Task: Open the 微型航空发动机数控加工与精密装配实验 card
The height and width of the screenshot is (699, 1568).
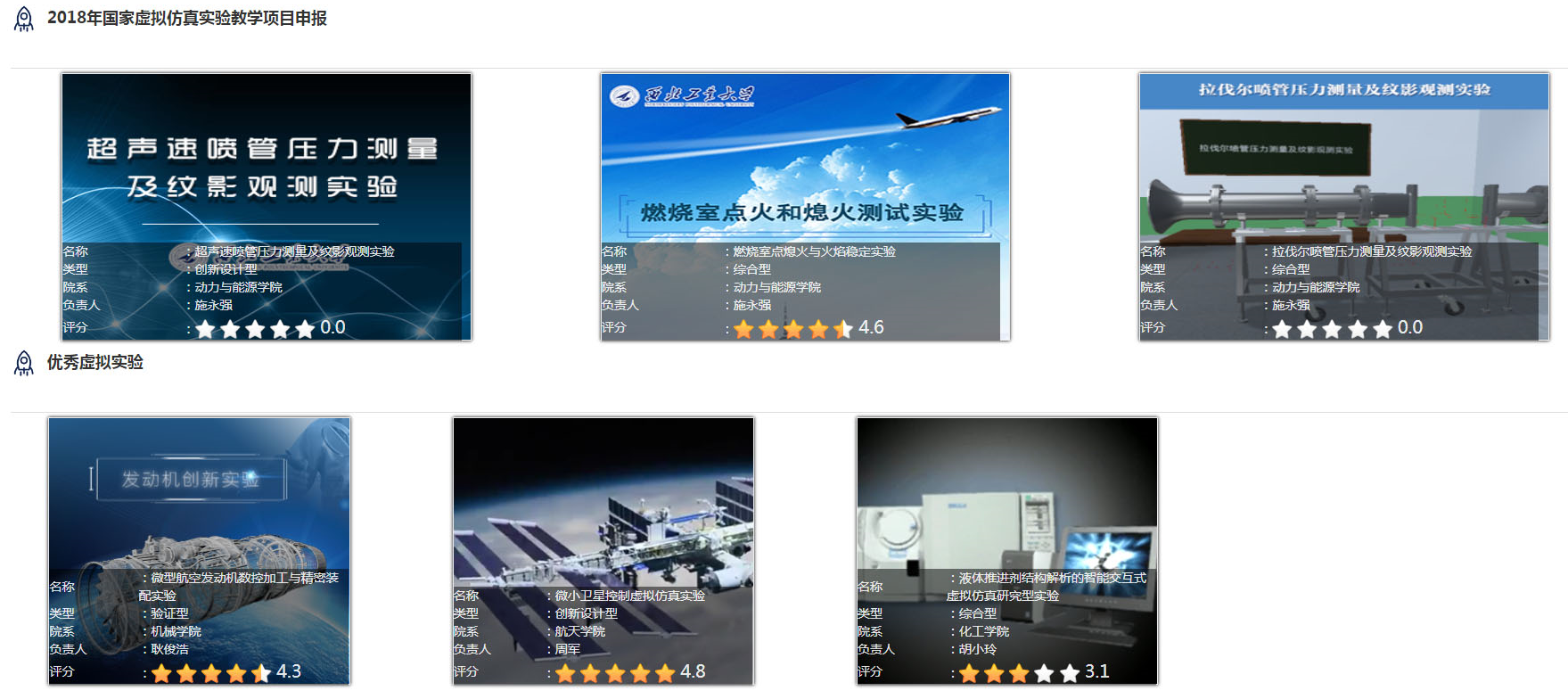Action: (199, 508)
